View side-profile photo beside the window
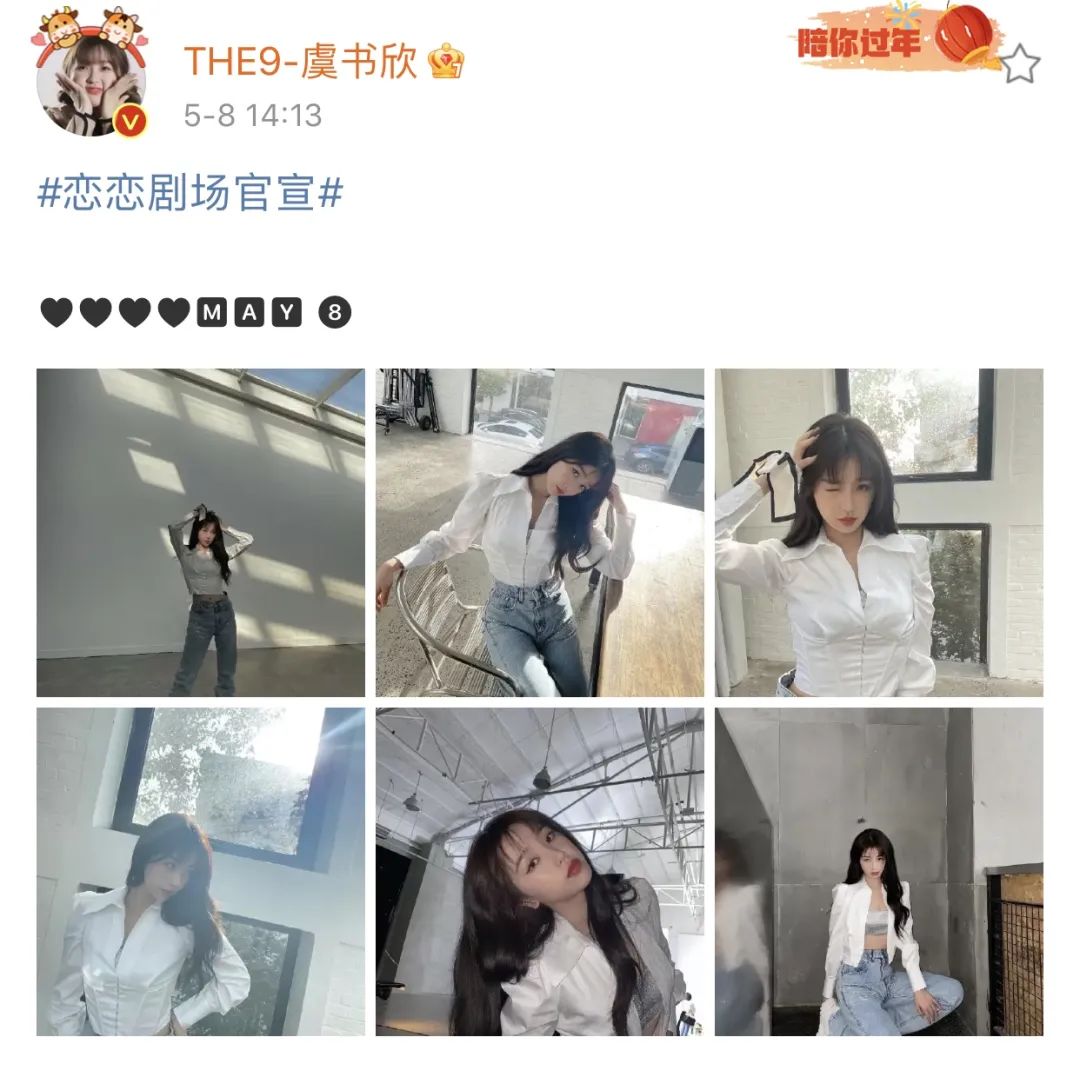The width and height of the screenshot is (1080, 1077). (x=200, y=871)
